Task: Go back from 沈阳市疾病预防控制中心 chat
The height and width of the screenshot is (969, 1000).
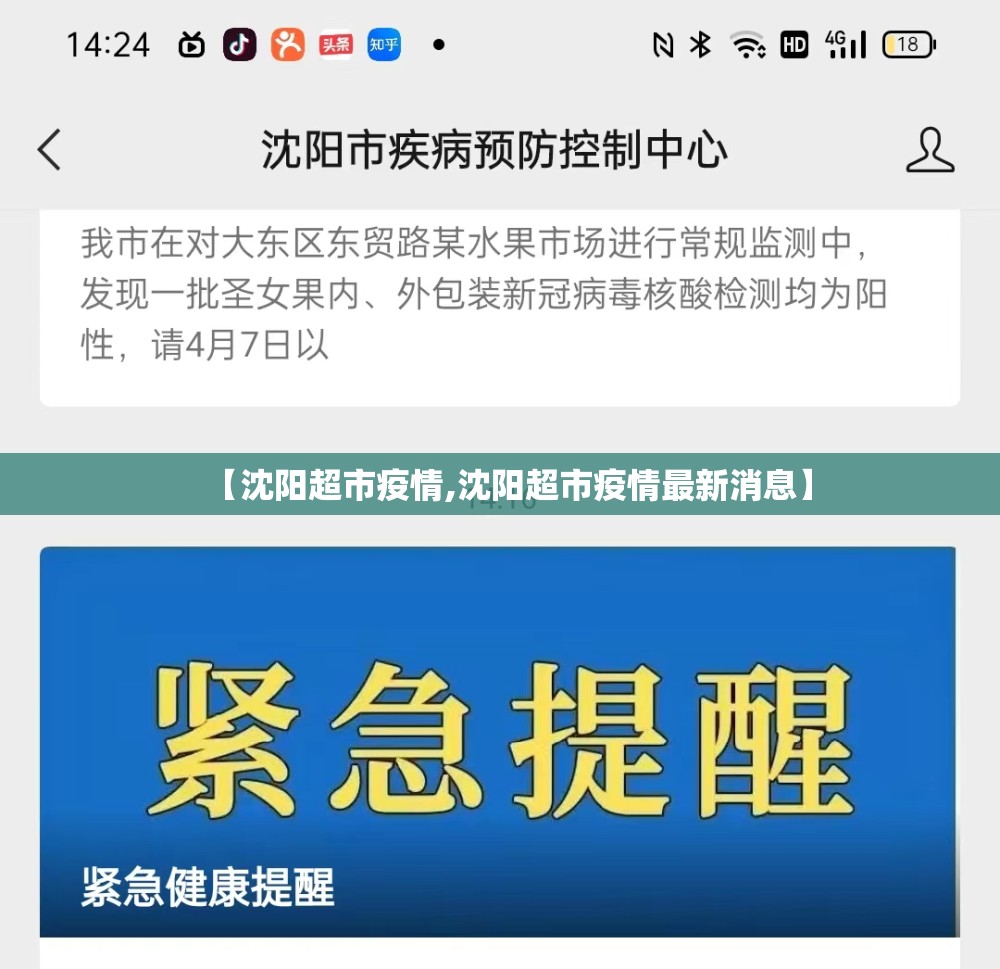Action: [49, 150]
